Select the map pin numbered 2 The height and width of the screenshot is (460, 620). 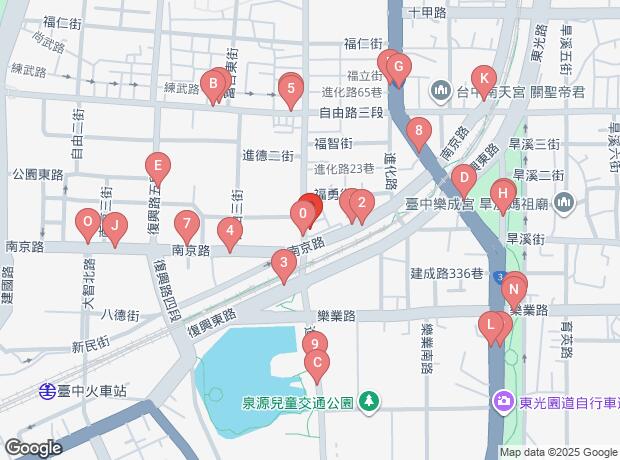tap(361, 205)
